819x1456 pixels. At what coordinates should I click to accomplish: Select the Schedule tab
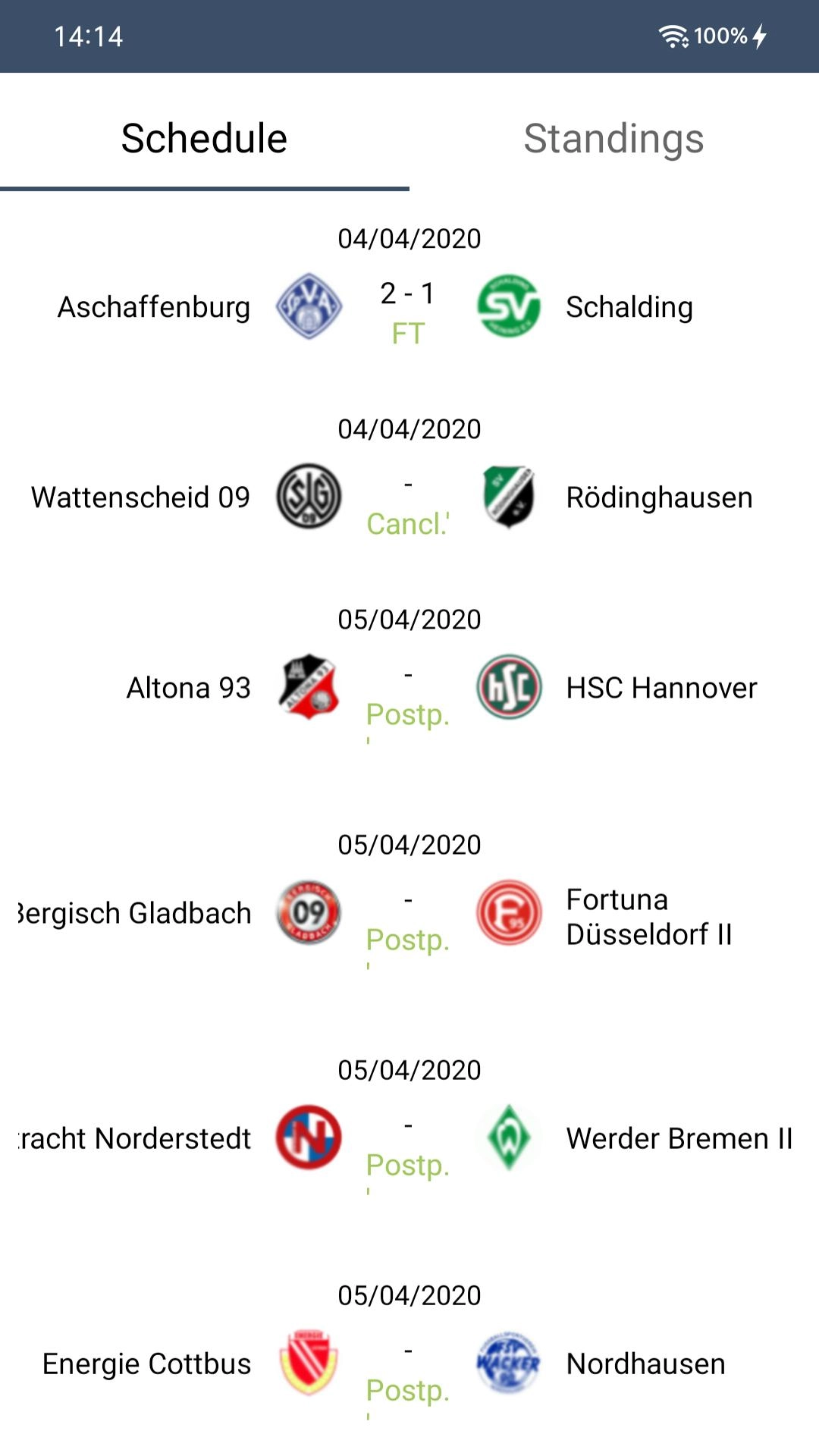(204, 139)
